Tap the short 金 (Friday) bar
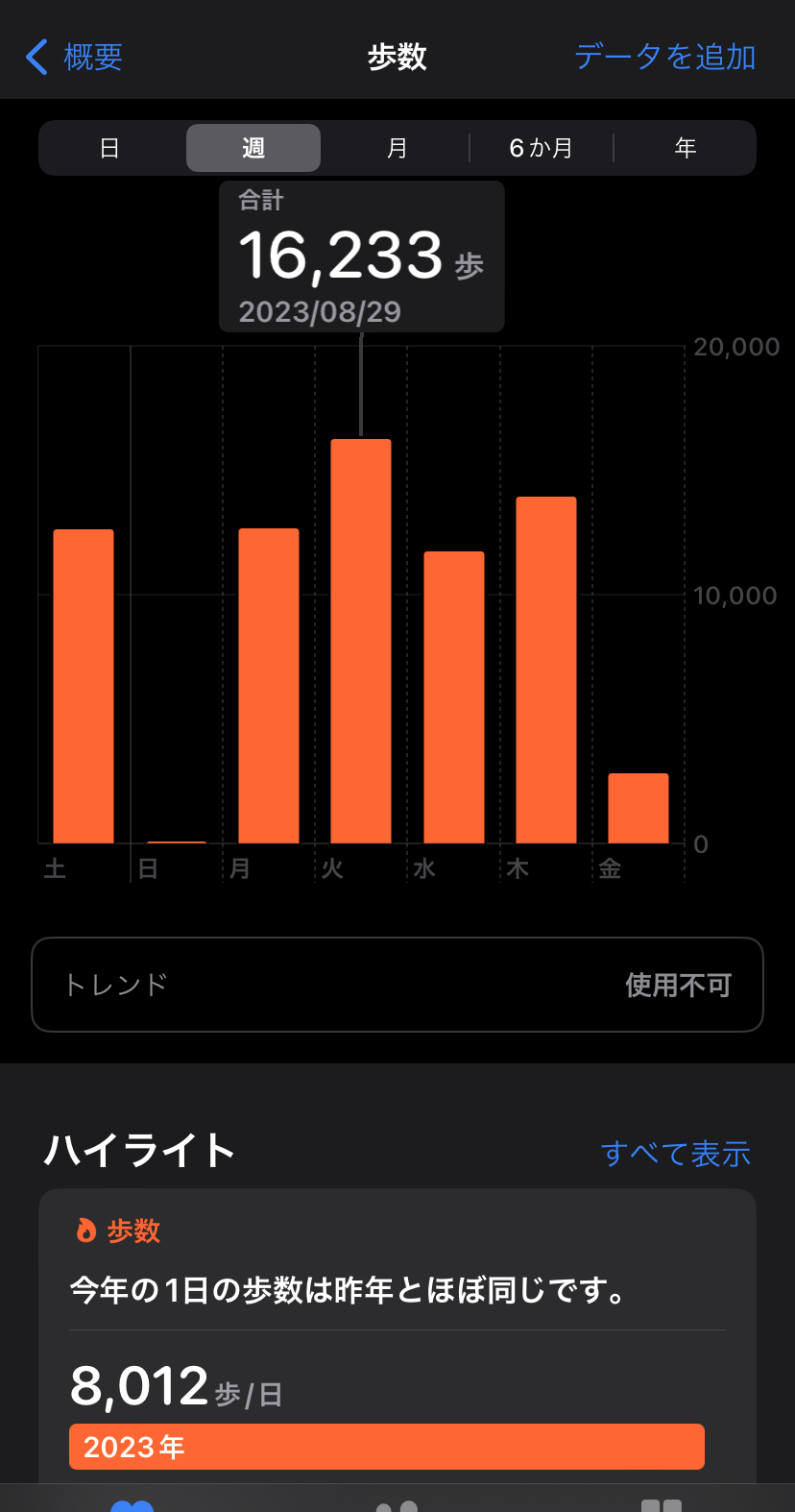This screenshot has width=795, height=1512. 638,807
